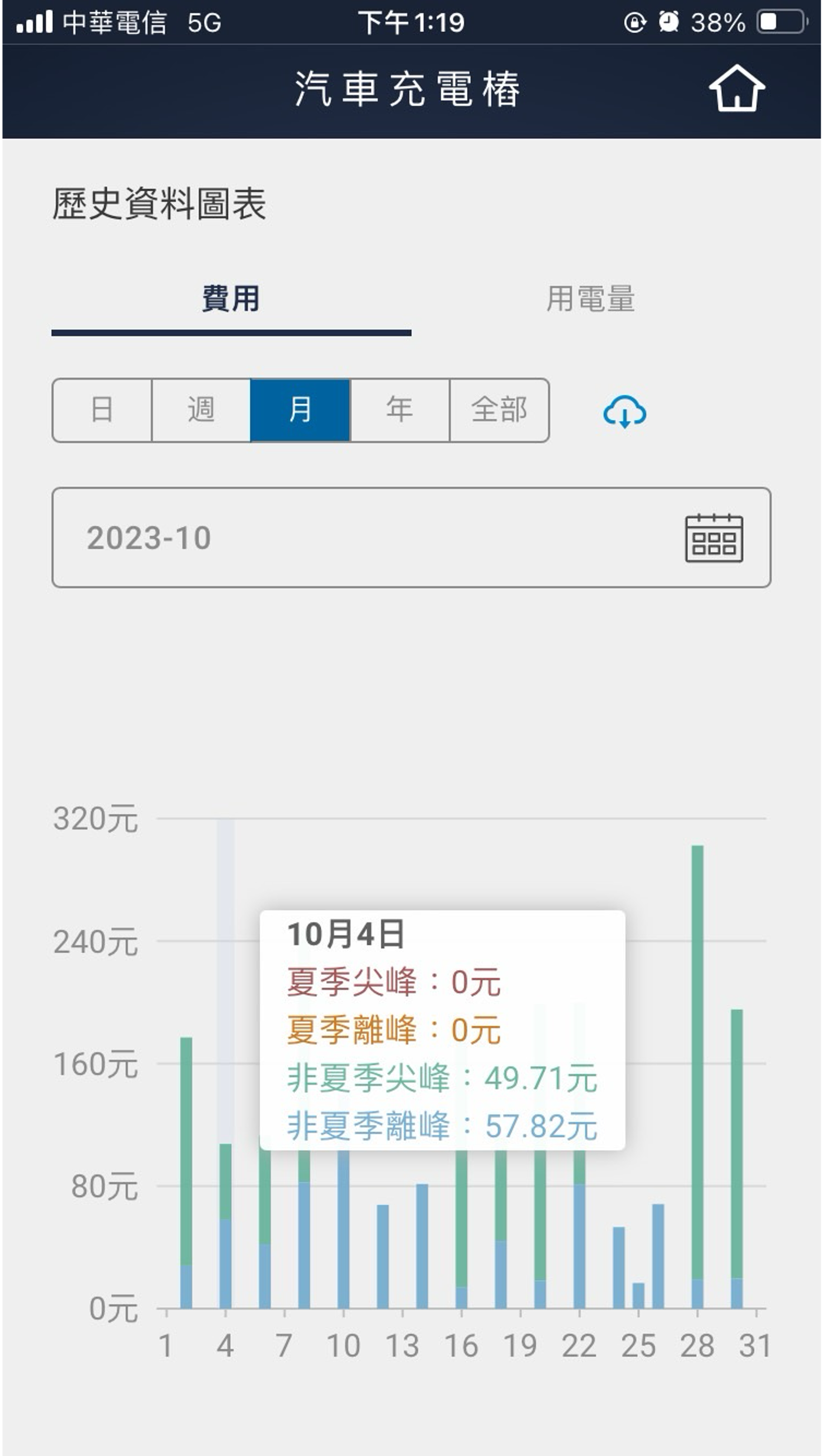Tap the tallest bar on day 28

tap(697, 1059)
